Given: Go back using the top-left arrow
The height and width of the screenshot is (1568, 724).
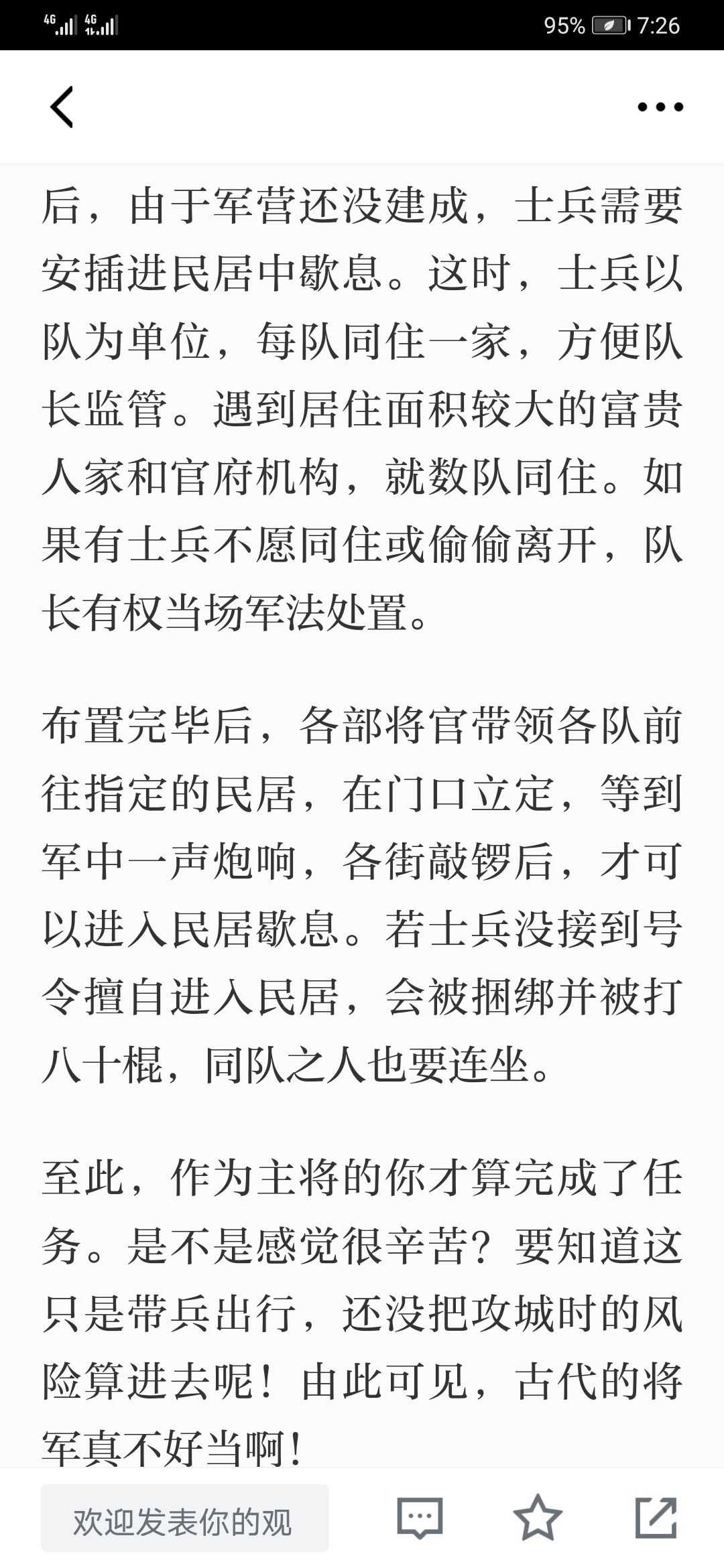Looking at the screenshot, I should [61, 107].
